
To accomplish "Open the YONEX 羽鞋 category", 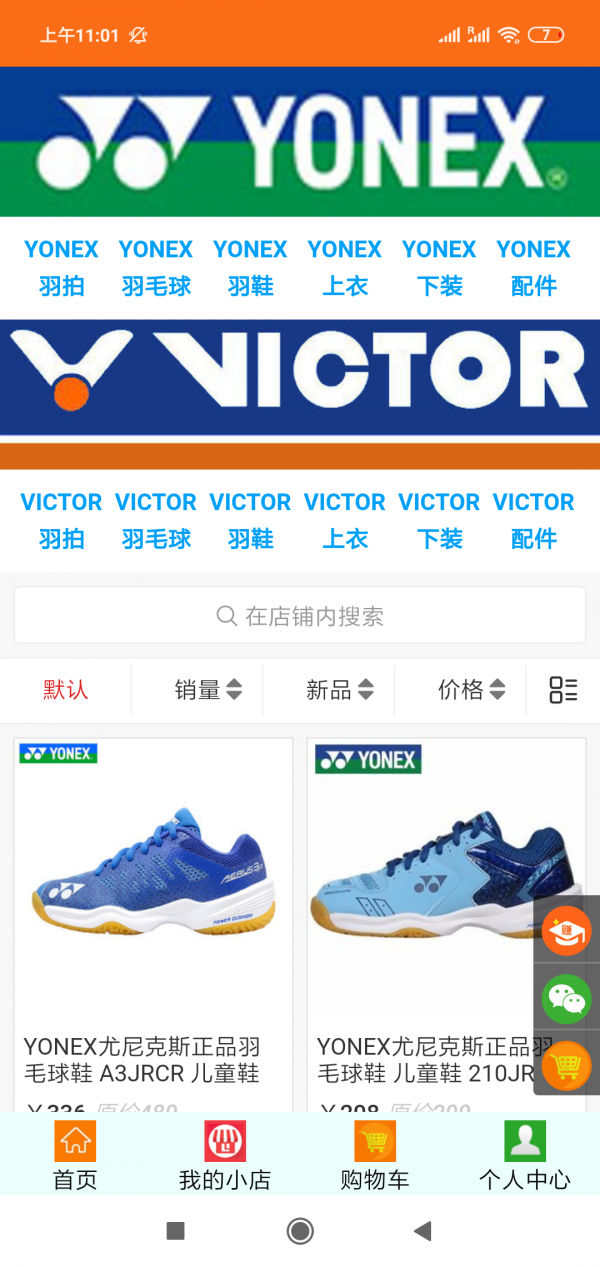I will (x=250, y=267).
